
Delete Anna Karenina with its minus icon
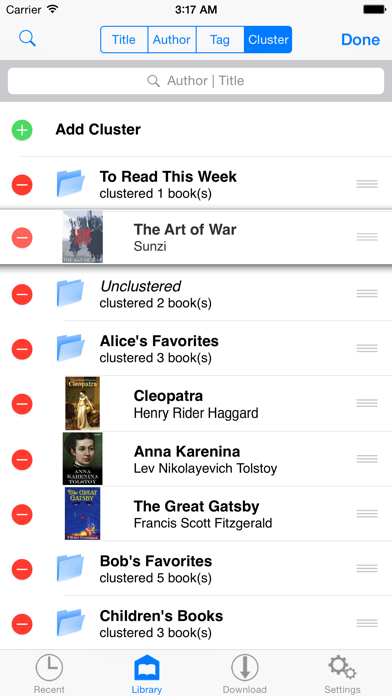[22, 459]
